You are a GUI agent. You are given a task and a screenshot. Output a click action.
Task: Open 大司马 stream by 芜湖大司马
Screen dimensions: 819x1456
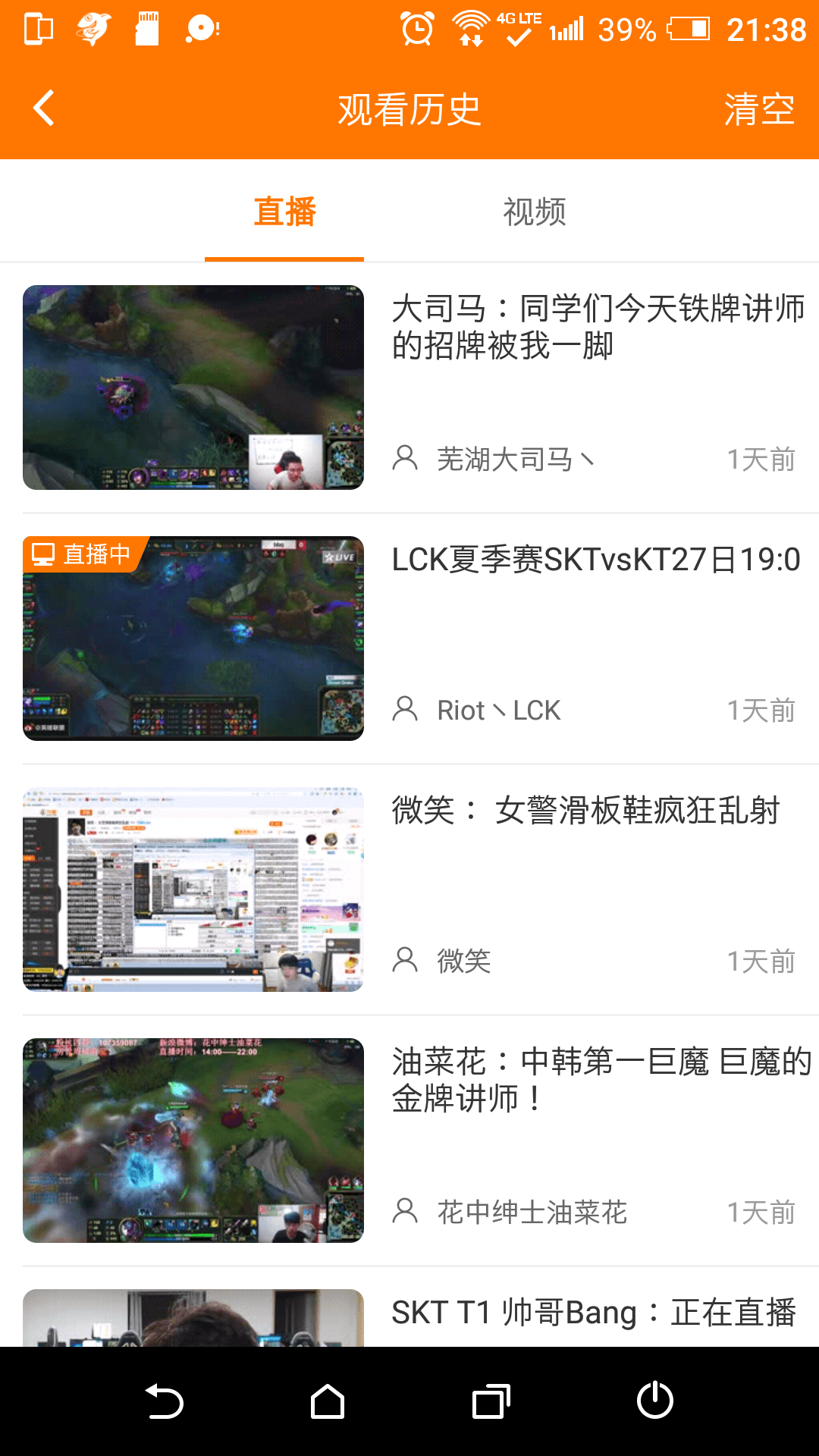pos(409,387)
